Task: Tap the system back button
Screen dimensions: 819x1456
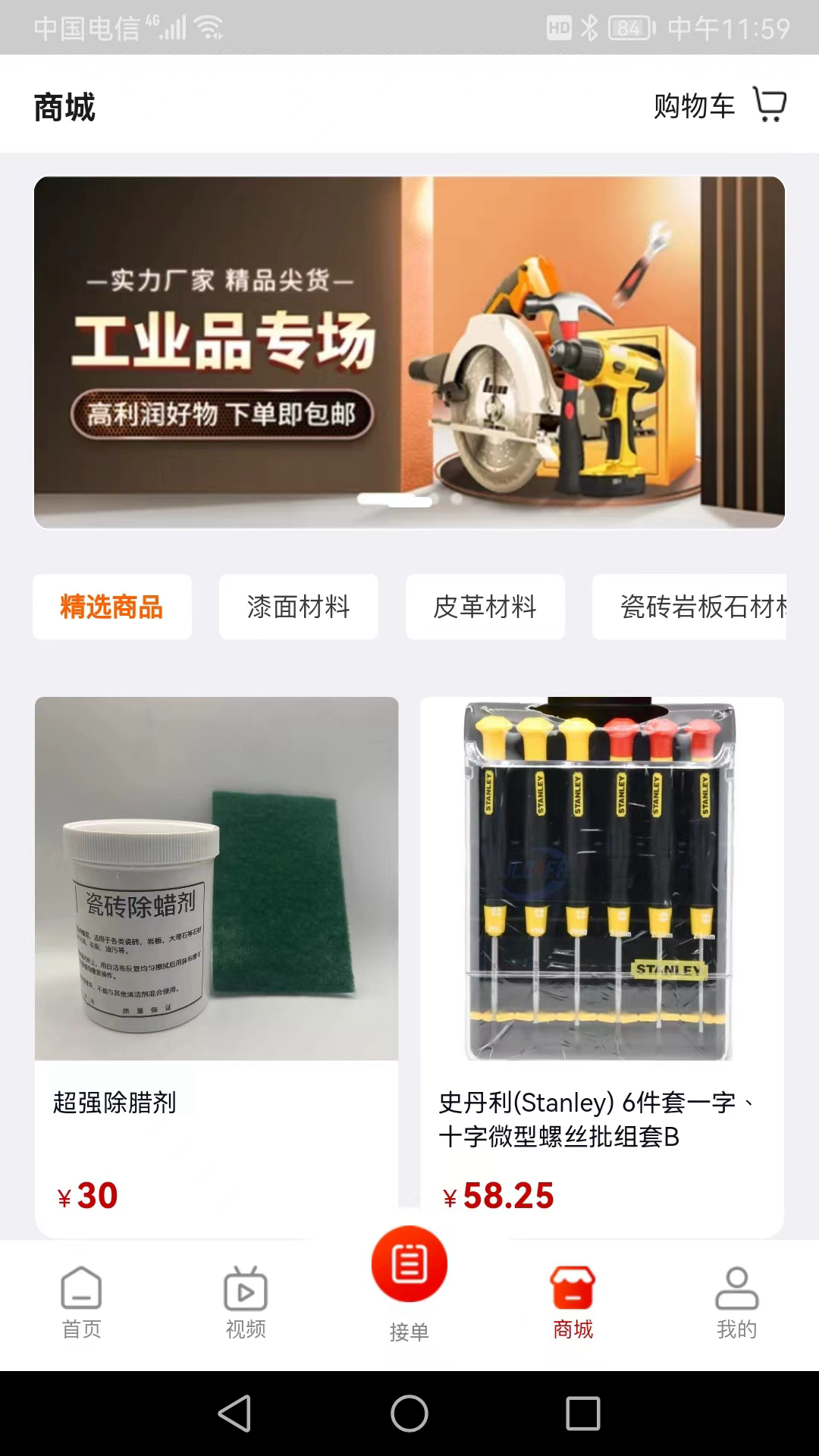Action: 235,1414
